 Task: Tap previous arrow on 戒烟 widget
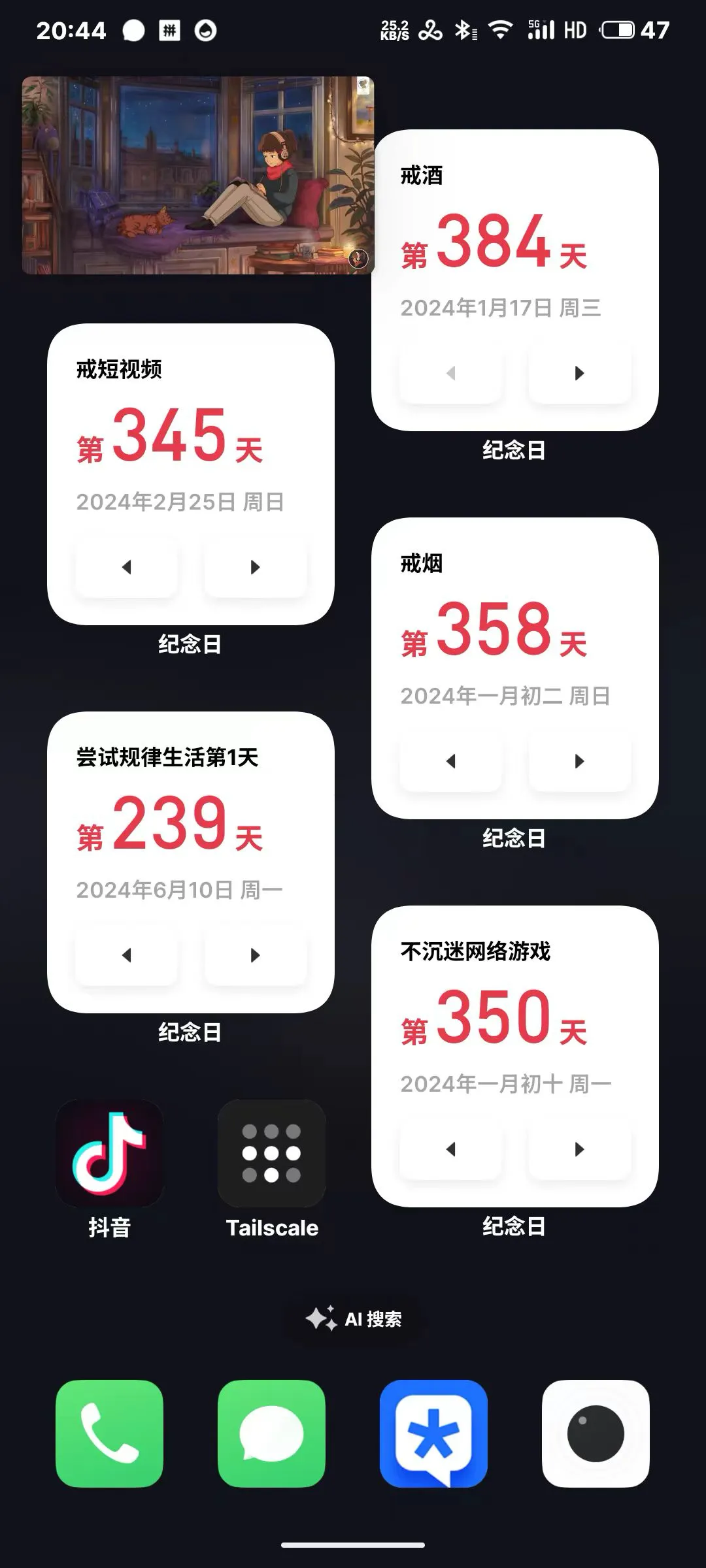click(451, 761)
